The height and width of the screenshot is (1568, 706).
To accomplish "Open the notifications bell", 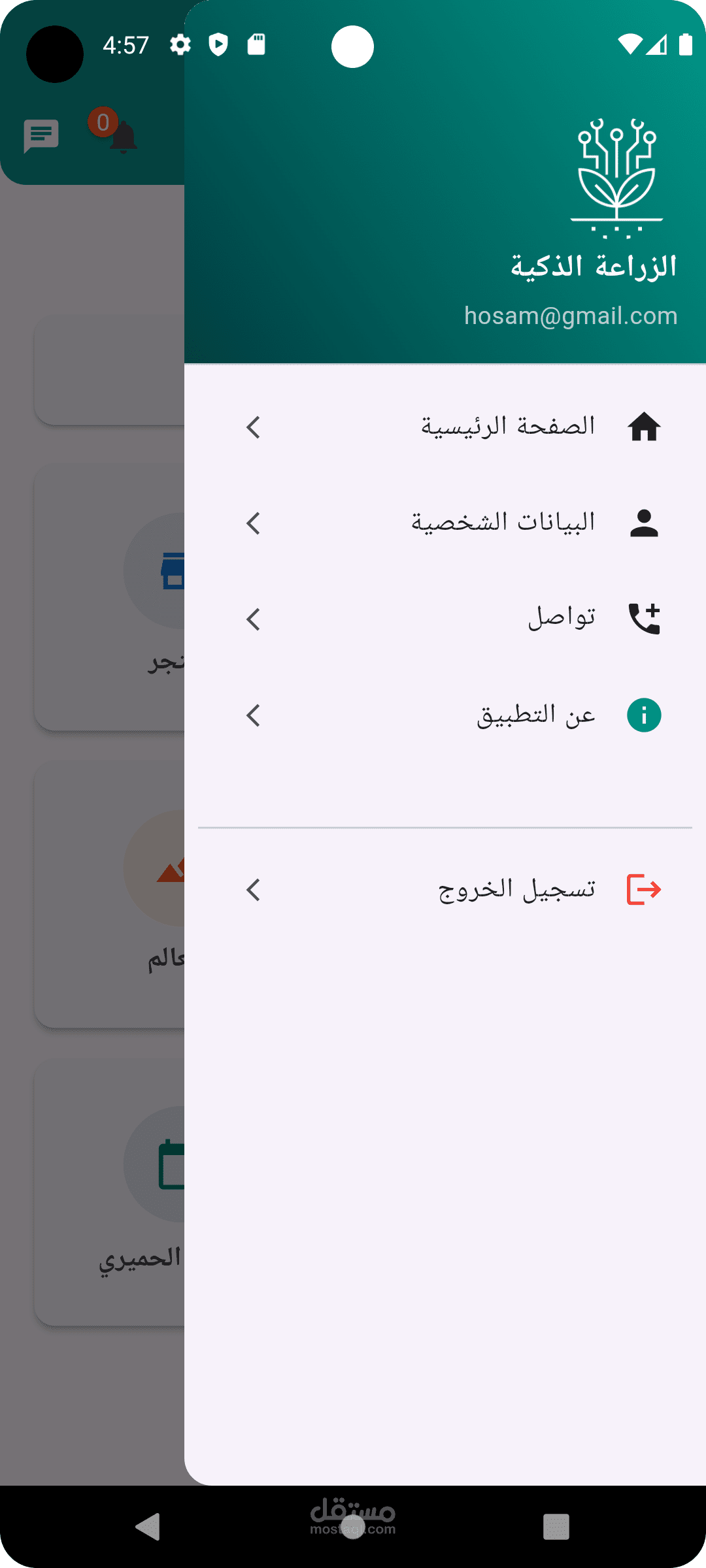I will click(122, 136).
